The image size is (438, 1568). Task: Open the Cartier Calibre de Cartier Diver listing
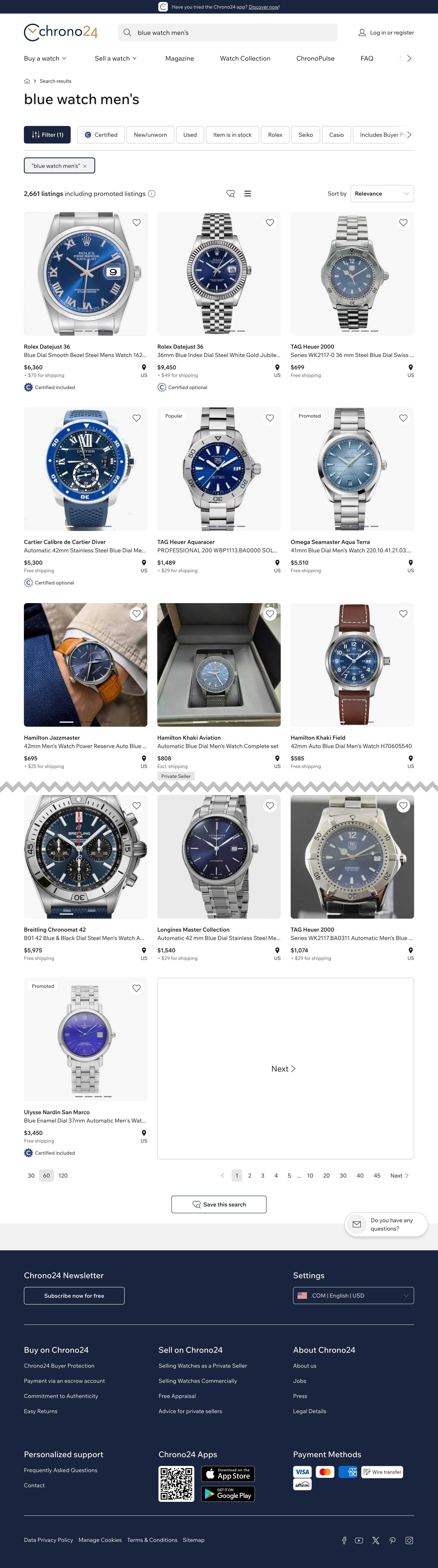[x=85, y=469]
